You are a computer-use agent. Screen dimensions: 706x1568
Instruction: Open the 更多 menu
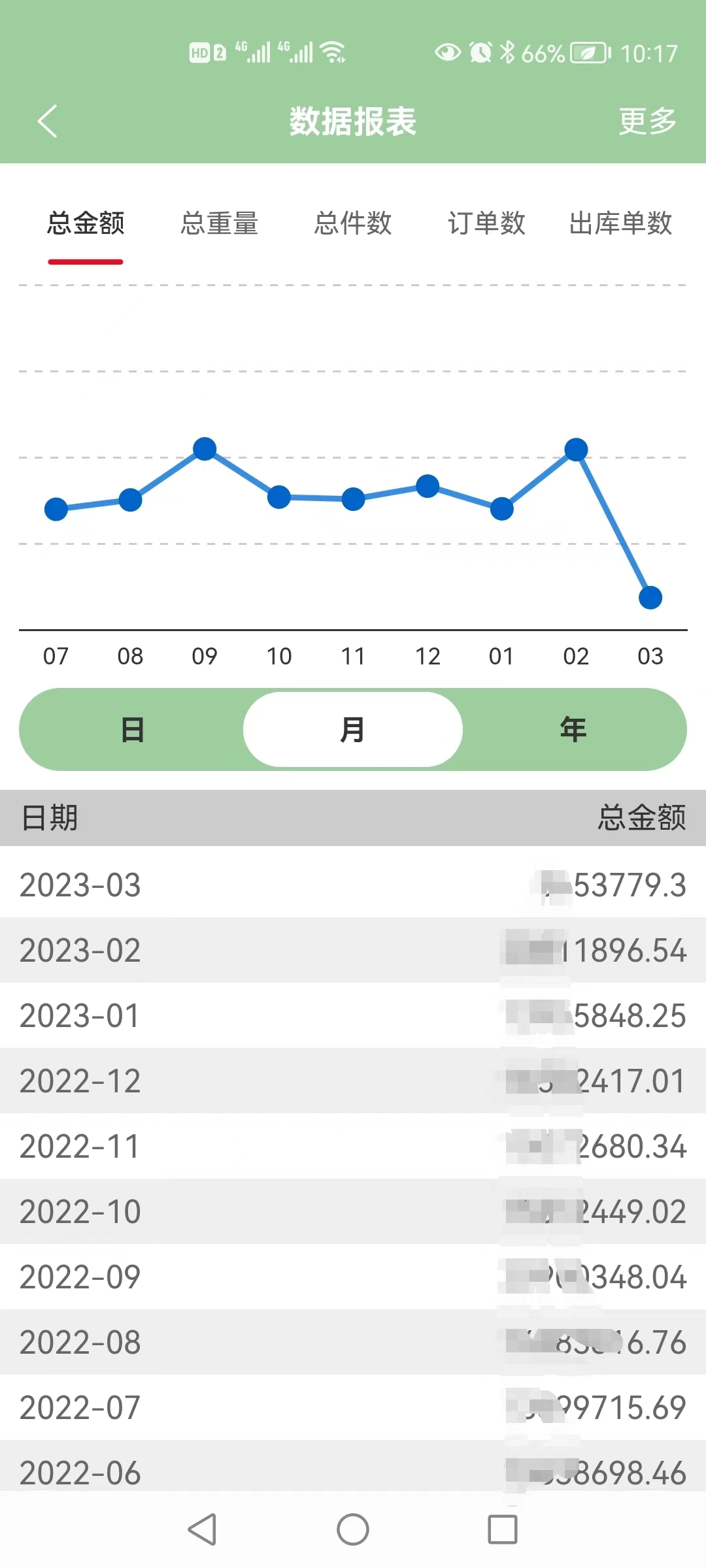click(647, 122)
